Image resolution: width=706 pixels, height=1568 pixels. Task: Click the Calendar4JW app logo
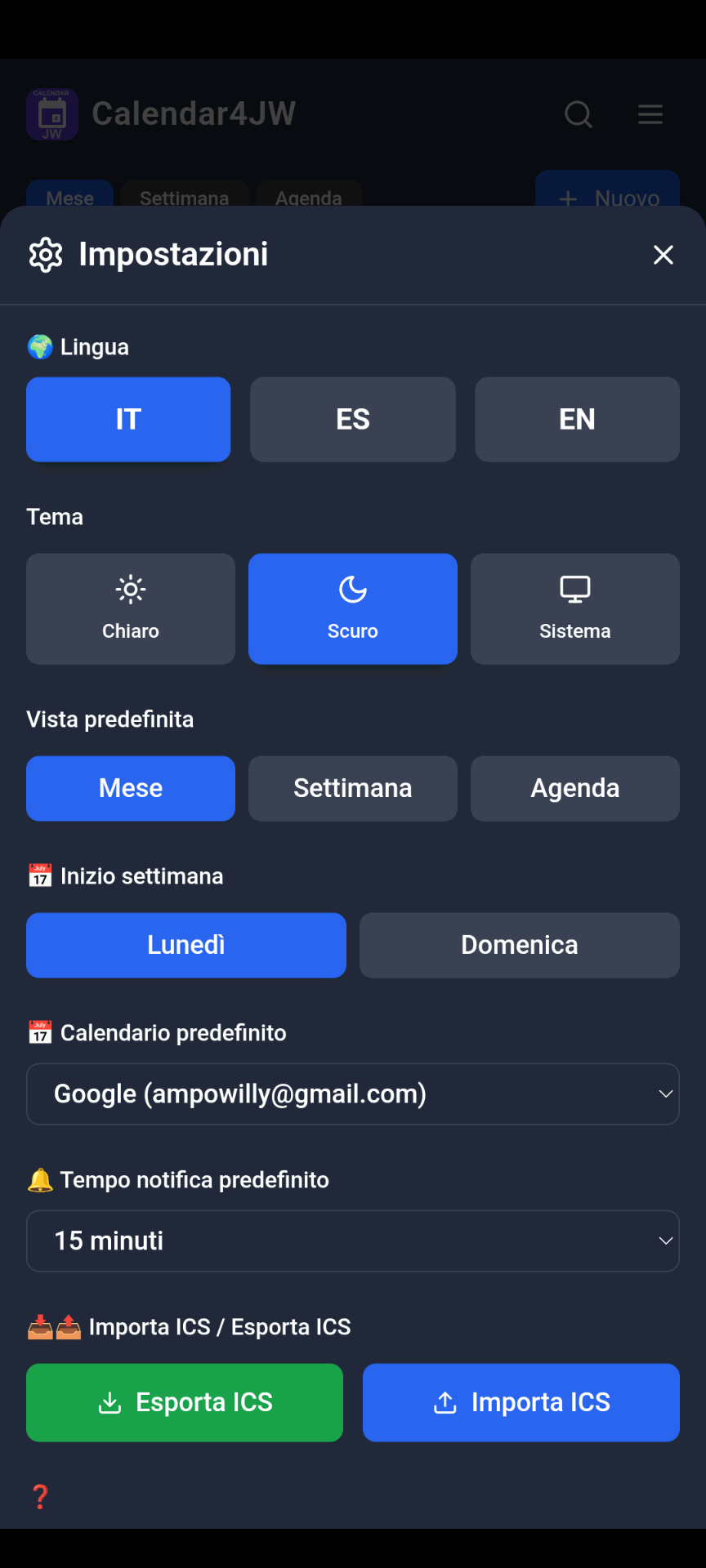tap(51, 114)
